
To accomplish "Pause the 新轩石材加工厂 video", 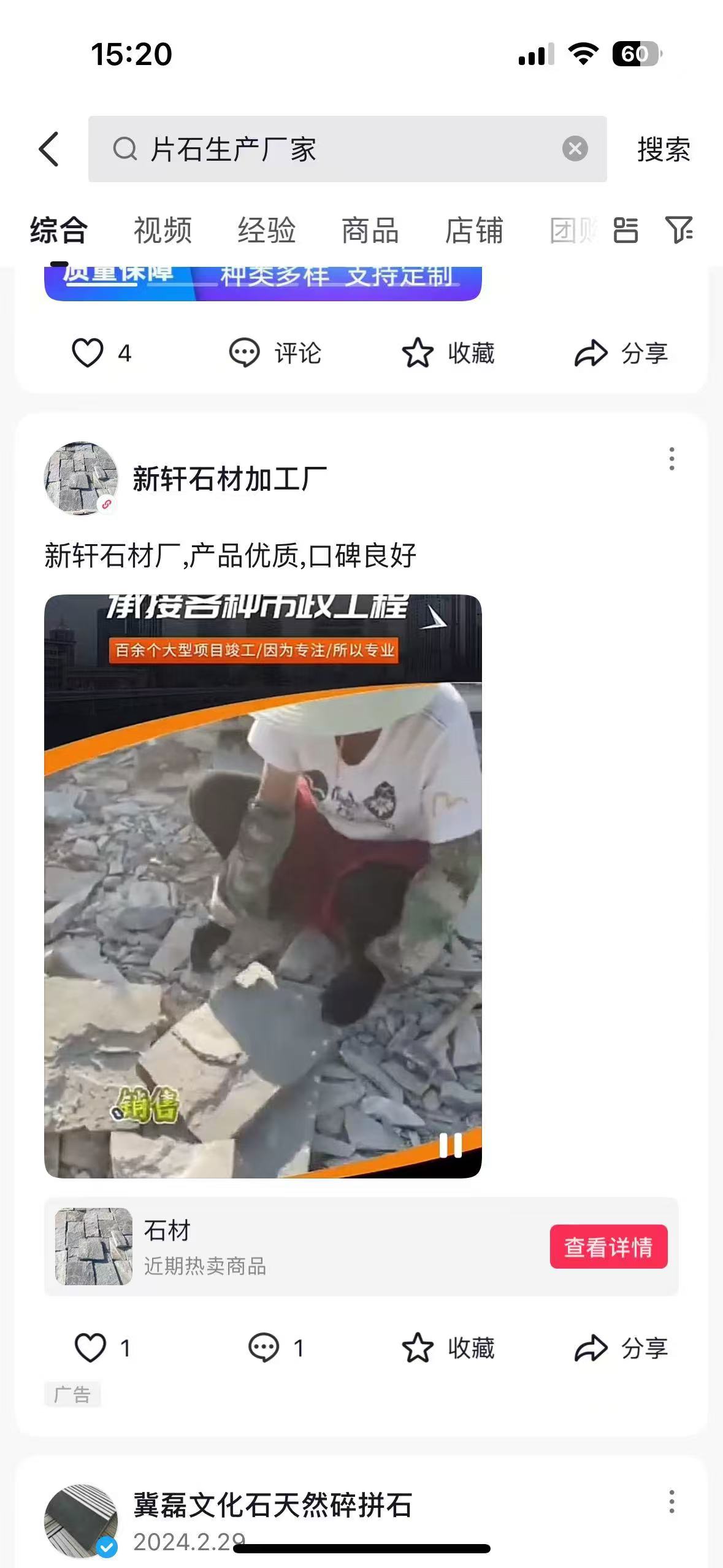I will [450, 1145].
